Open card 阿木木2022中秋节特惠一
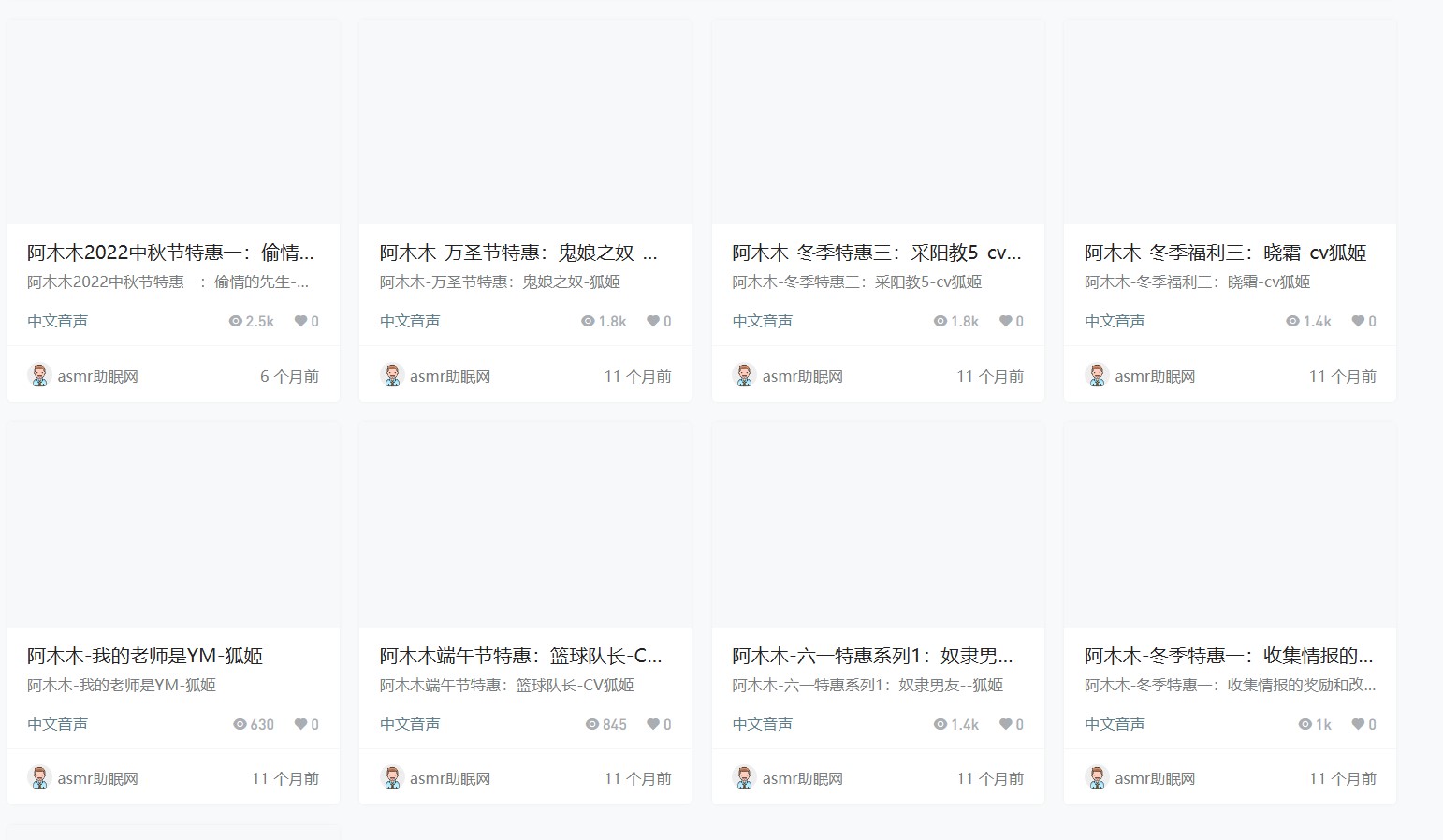The image size is (1443, 840). (x=170, y=253)
